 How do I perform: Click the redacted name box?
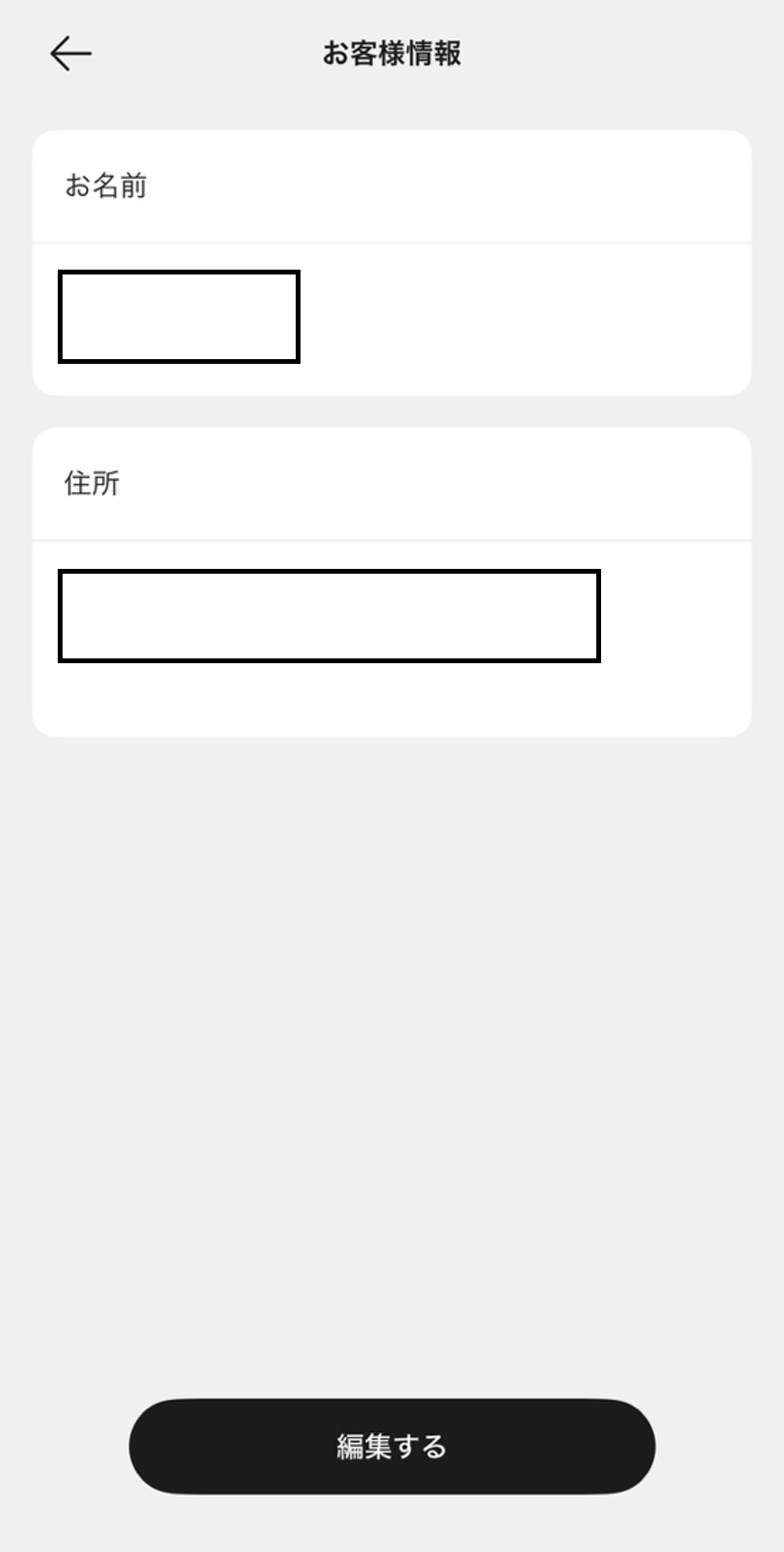tap(179, 315)
